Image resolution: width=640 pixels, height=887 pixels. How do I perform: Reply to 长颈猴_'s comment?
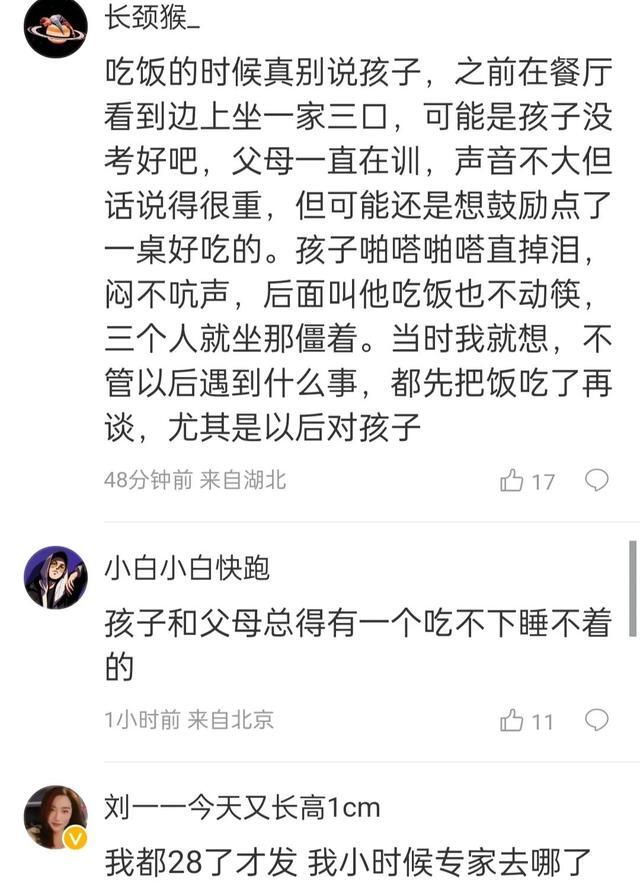pyautogui.click(x=597, y=480)
